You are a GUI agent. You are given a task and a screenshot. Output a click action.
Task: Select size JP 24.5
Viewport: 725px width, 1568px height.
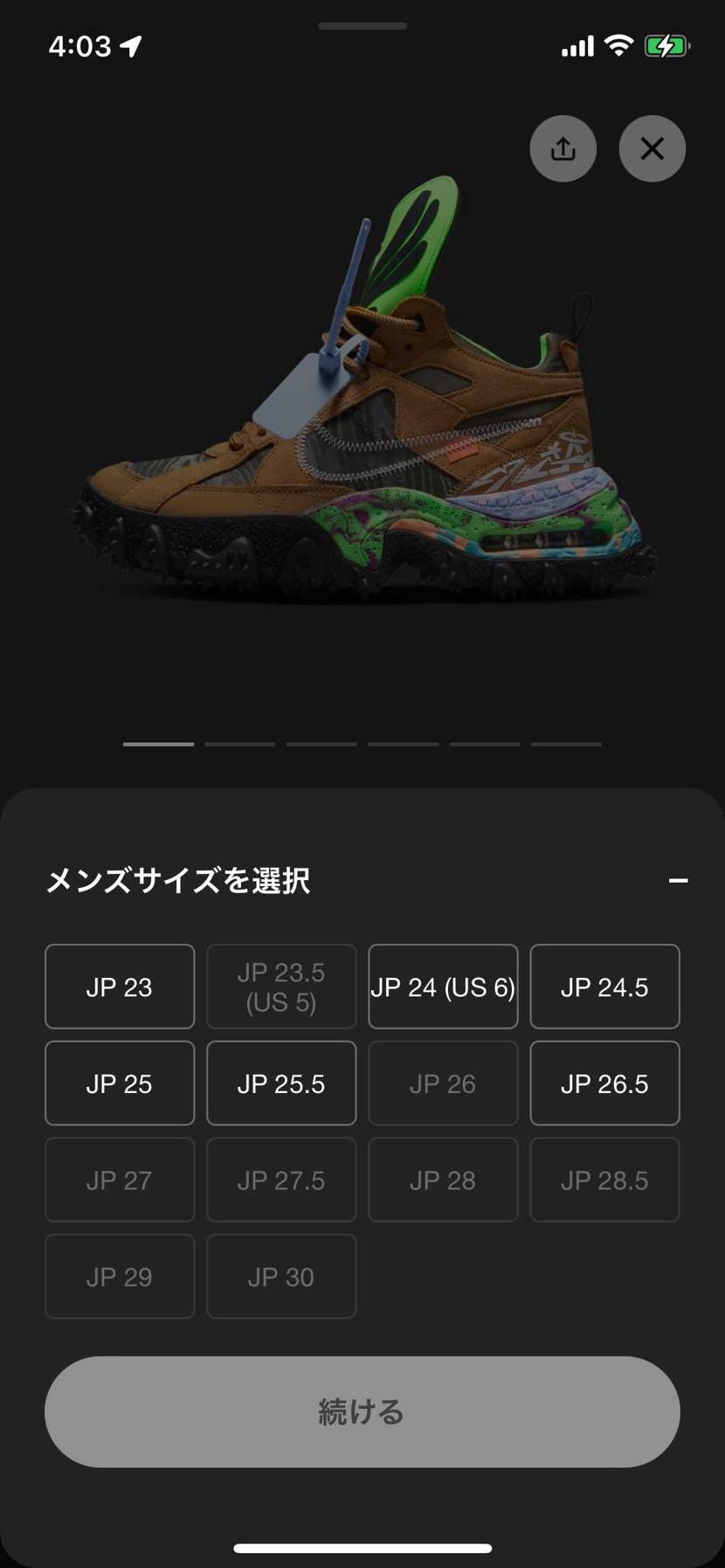[604, 987]
